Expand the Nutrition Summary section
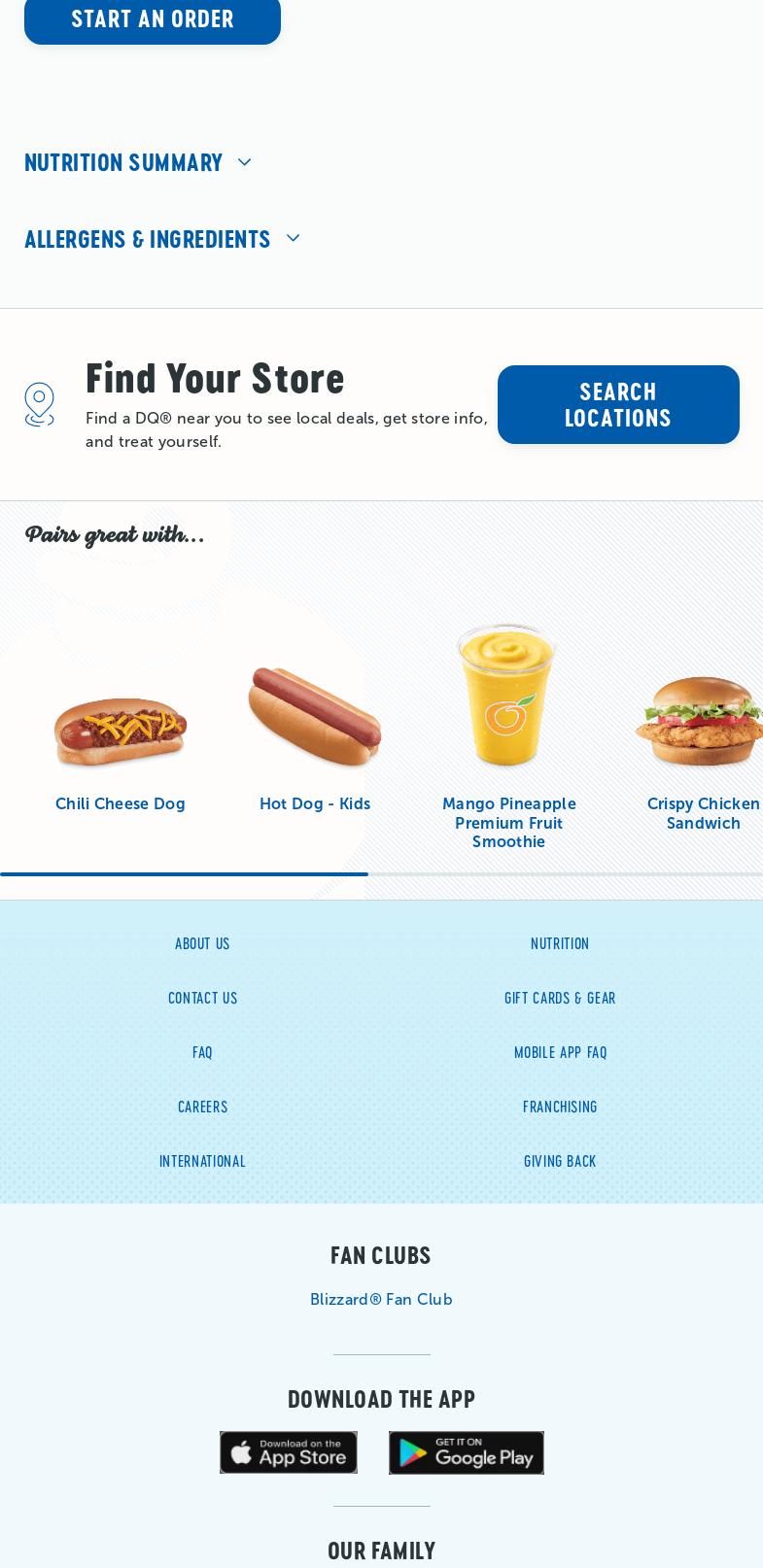Screen dimensions: 763x1568 click(x=123, y=162)
